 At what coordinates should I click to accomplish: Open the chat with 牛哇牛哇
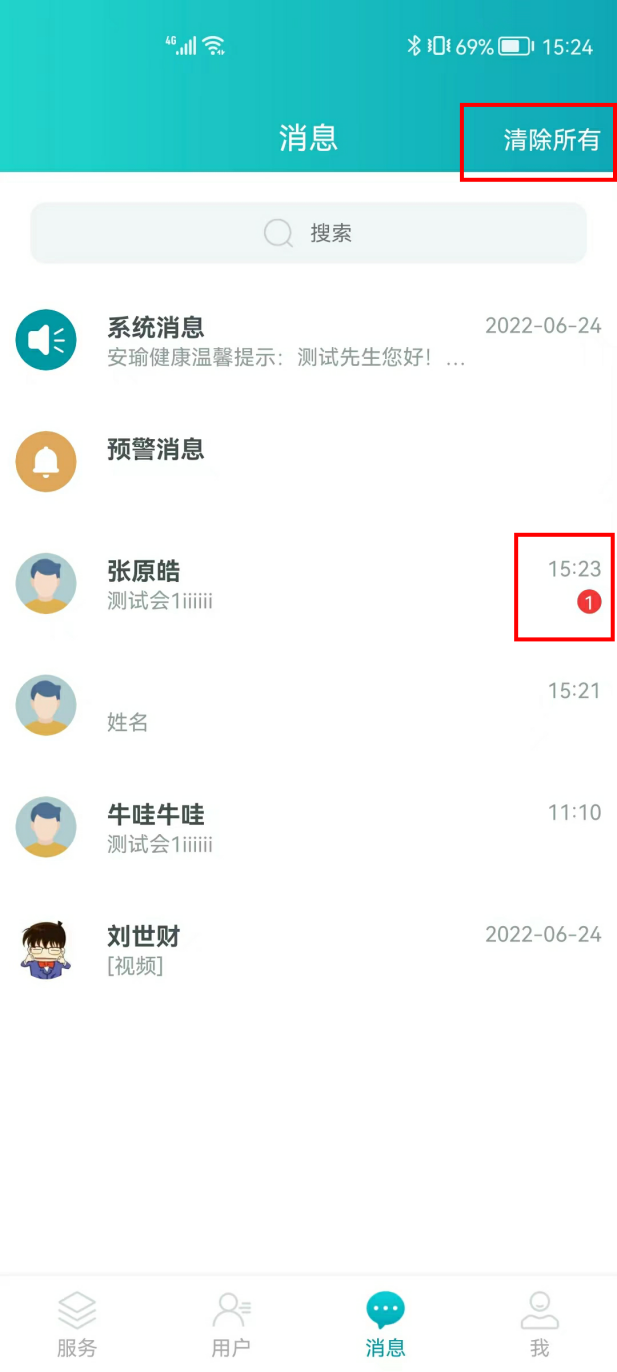tap(308, 828)
